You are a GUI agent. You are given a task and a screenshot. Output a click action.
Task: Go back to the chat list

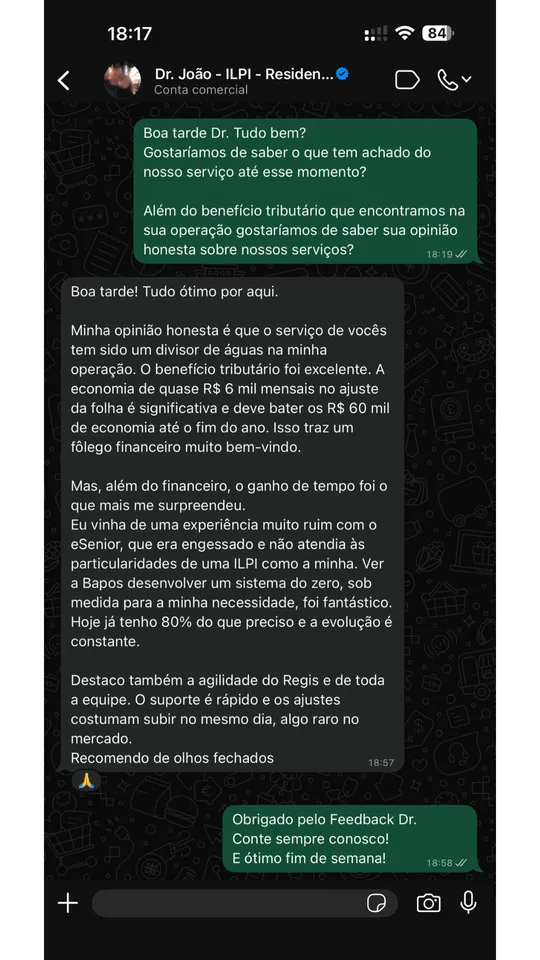(64, 80)
